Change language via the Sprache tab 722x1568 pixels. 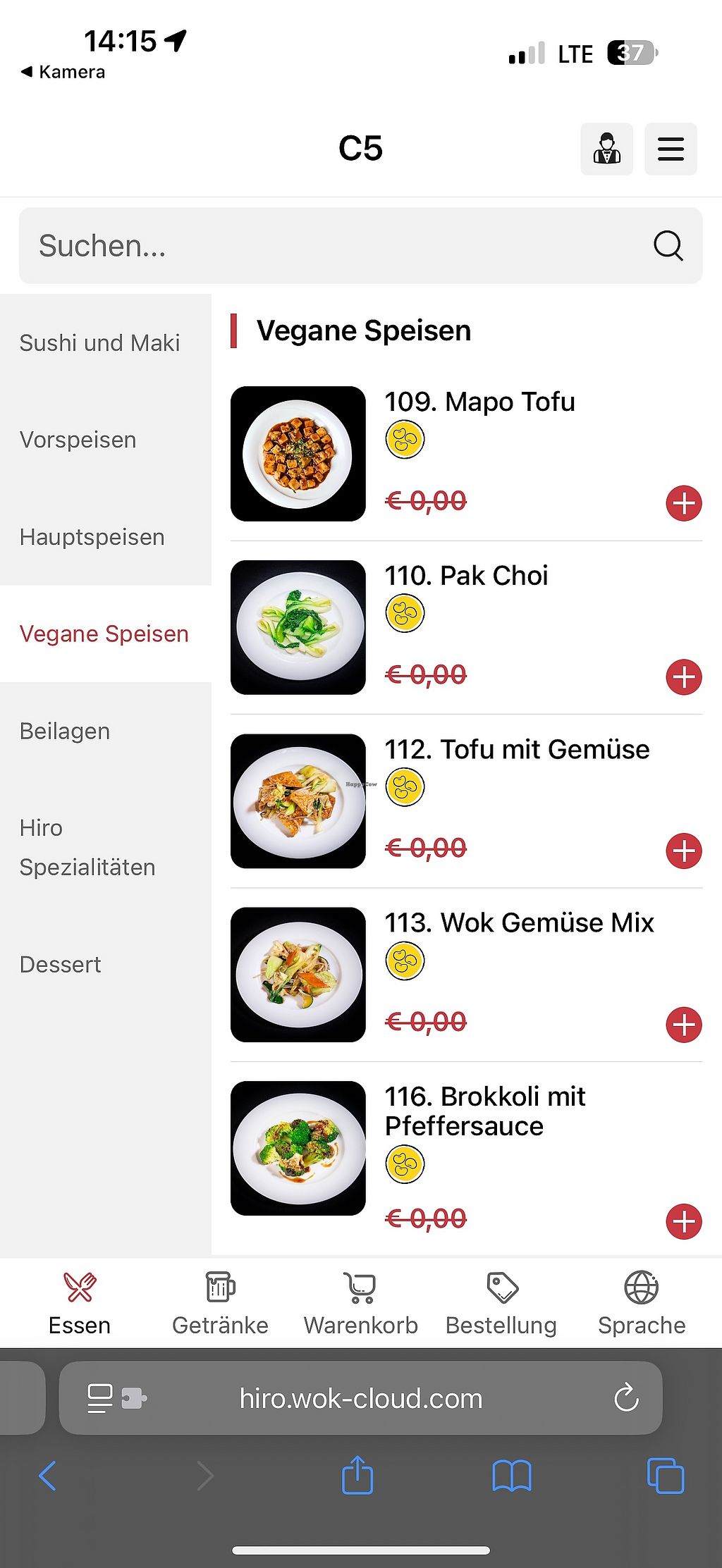[x=642, y=1304]
